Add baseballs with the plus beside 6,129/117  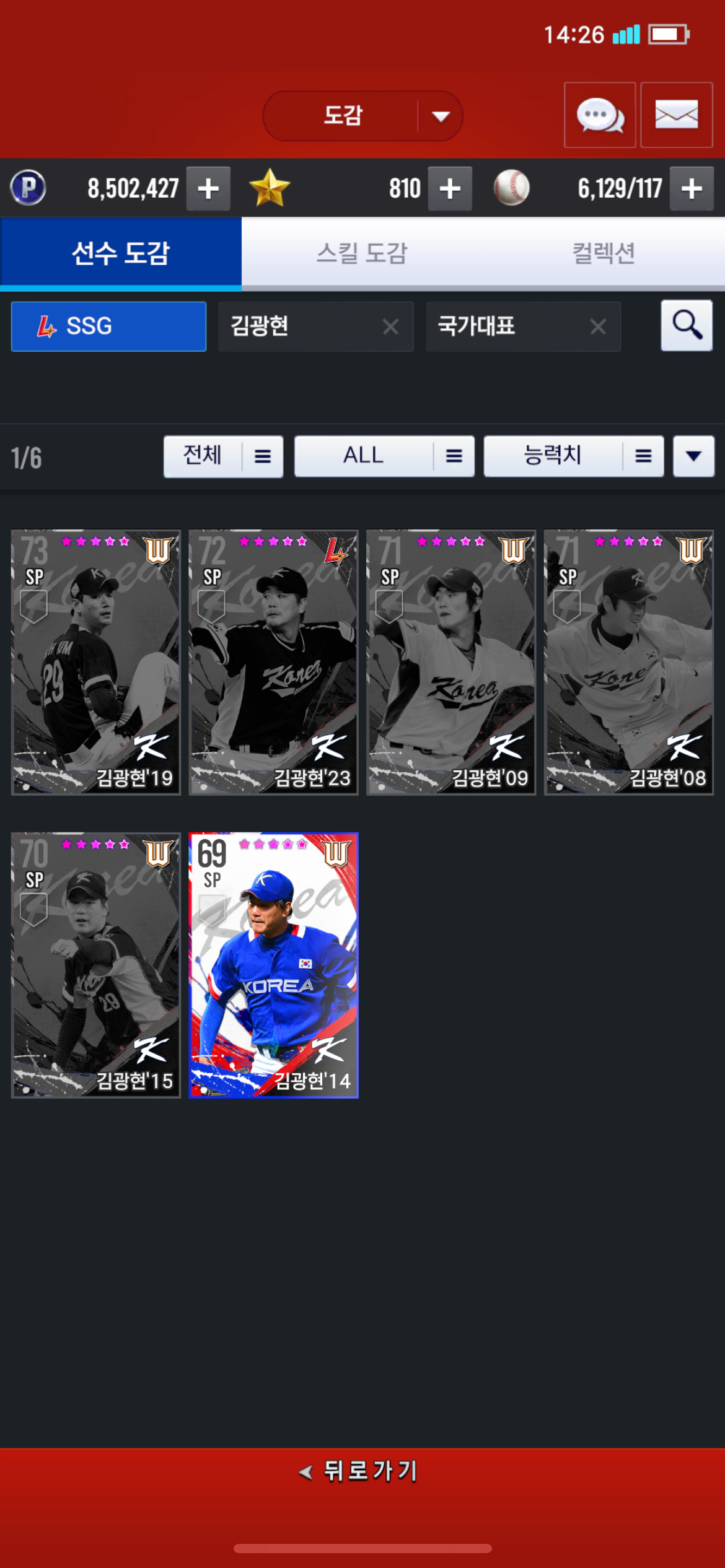point(692,188)
